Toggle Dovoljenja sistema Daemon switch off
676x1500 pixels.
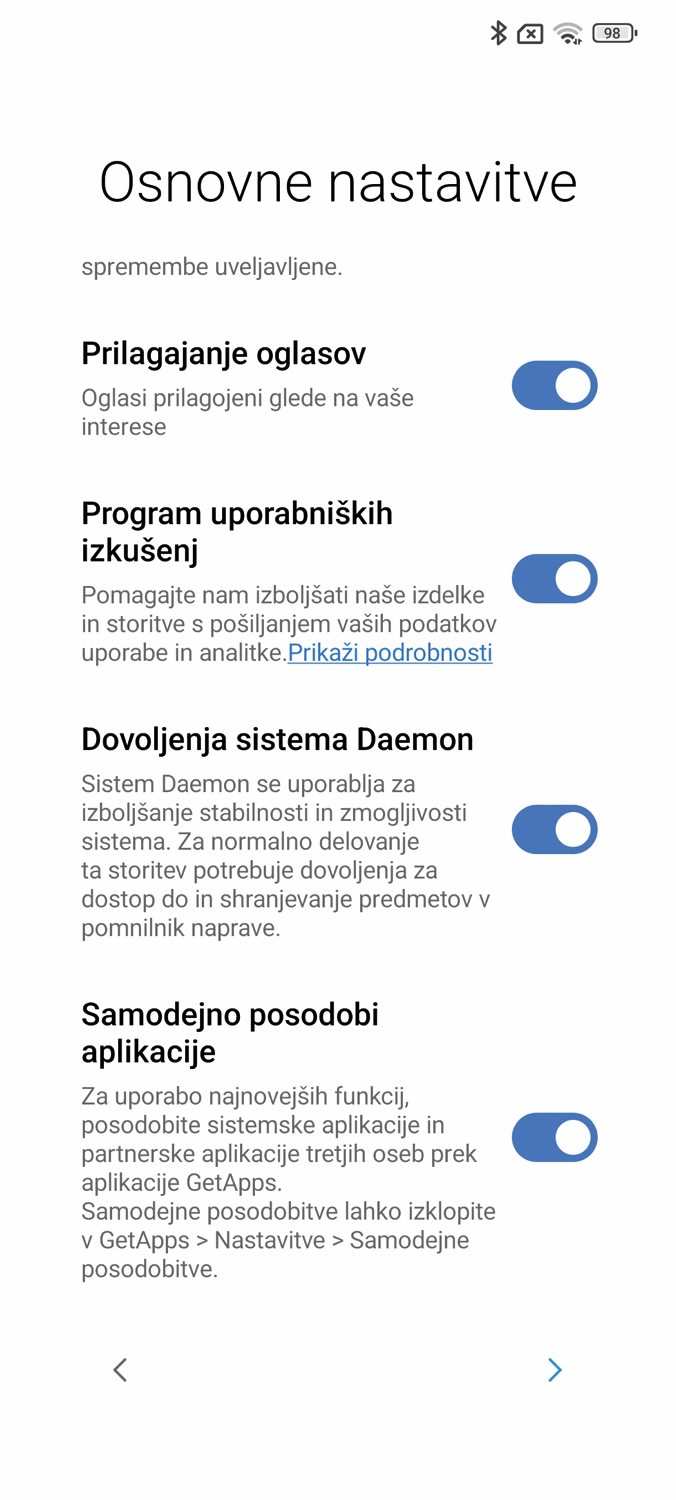click(554, 830)
